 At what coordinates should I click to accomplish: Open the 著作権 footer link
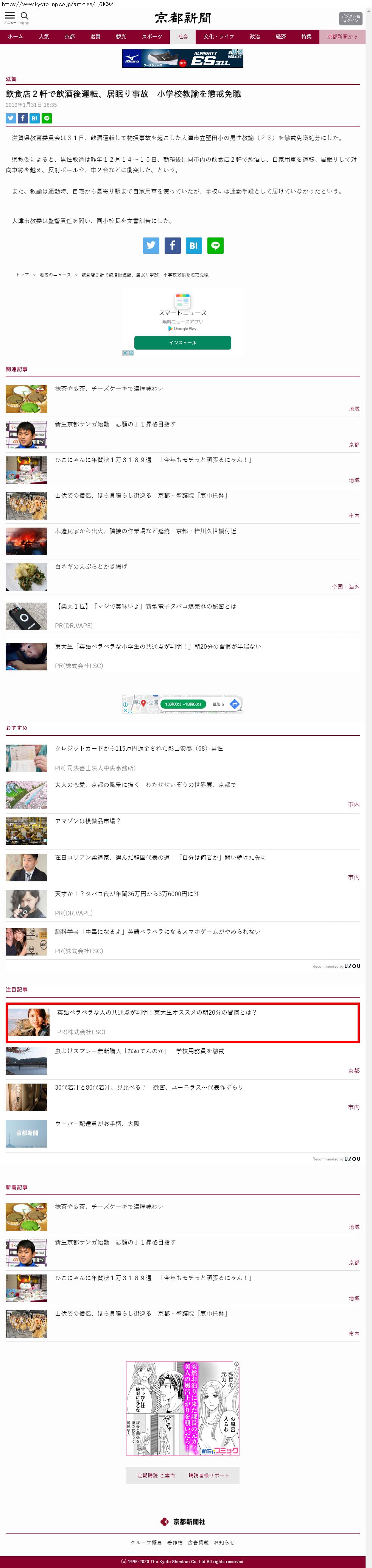click(174, 1542)
